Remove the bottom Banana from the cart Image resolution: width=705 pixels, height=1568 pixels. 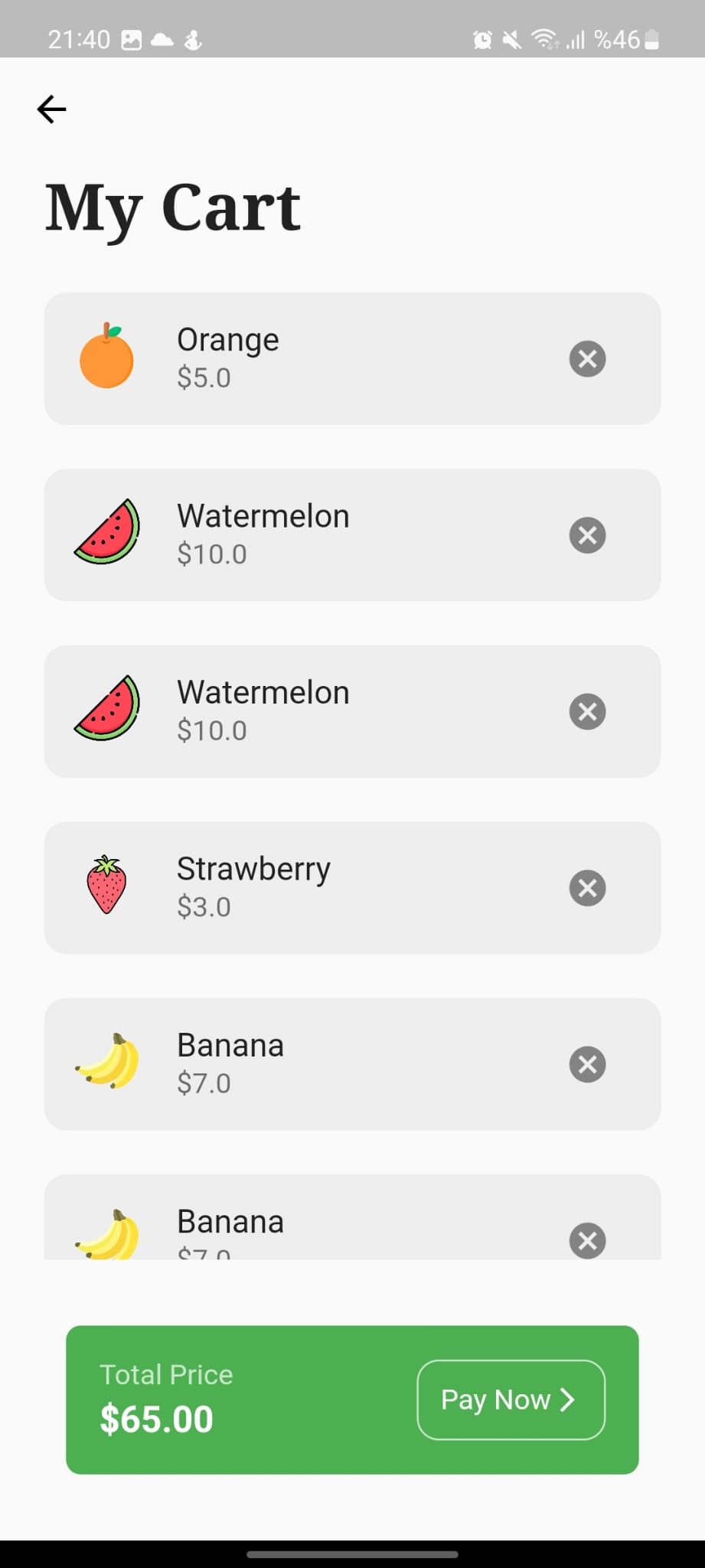click(587, 1240)
